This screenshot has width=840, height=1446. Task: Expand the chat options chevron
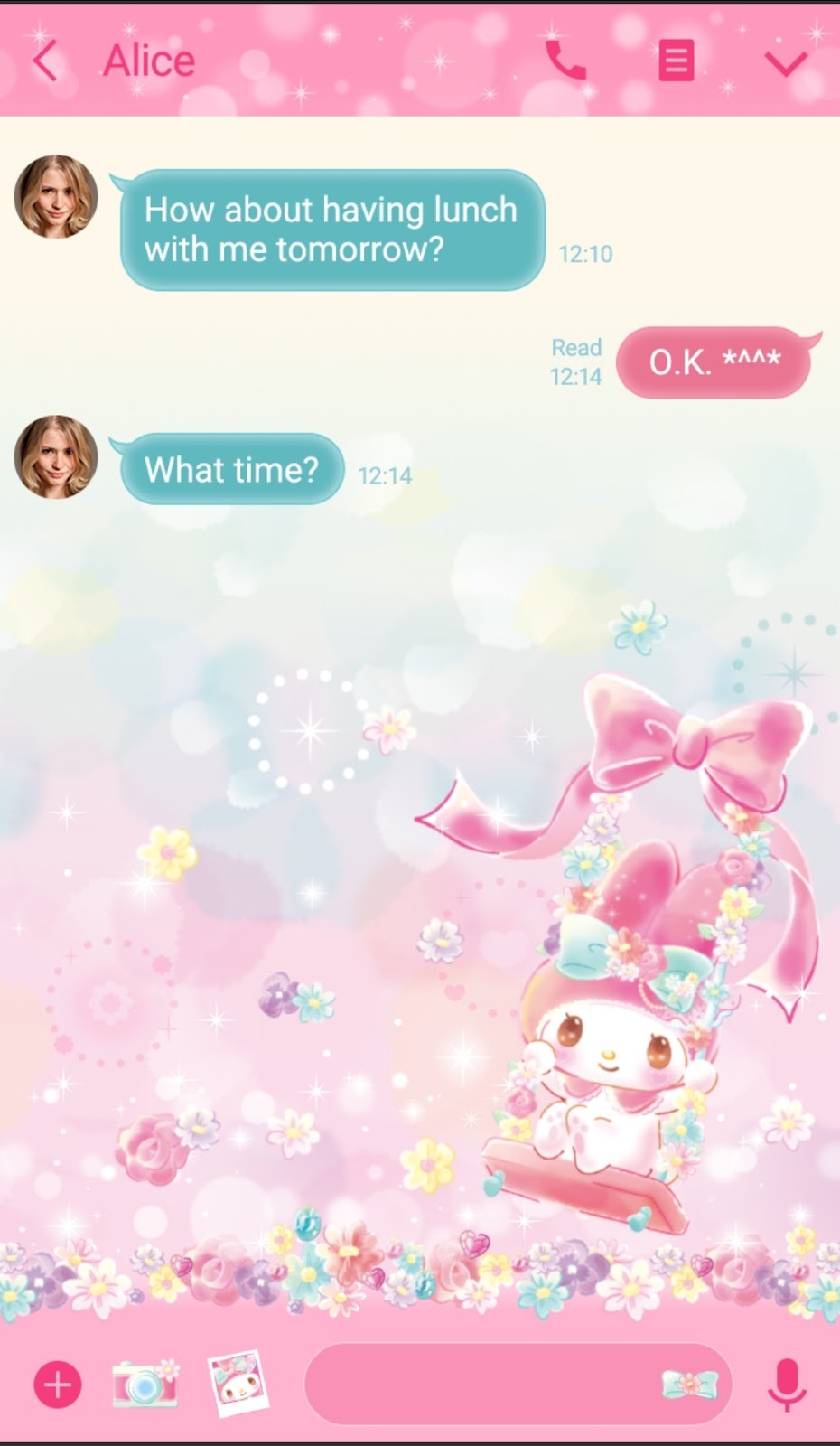click(x=786, y=62)
